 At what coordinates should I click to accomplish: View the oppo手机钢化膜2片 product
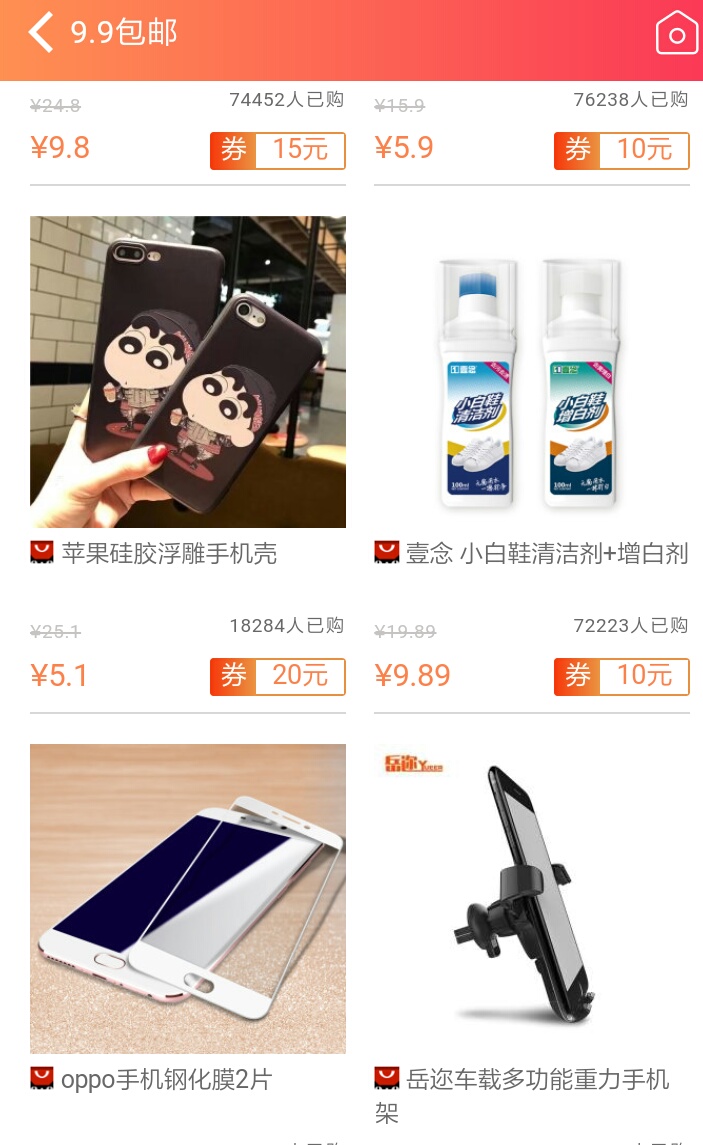(188, 898)
